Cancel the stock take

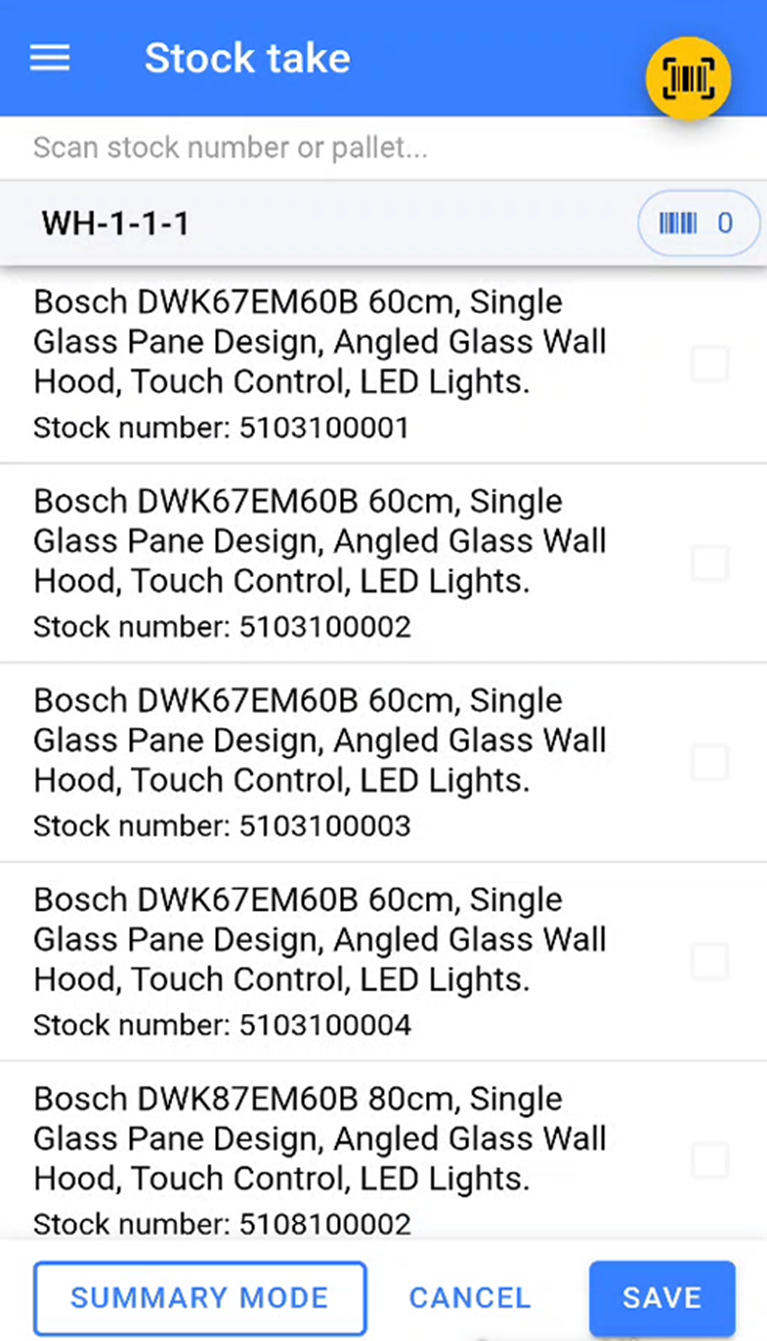470,1298
